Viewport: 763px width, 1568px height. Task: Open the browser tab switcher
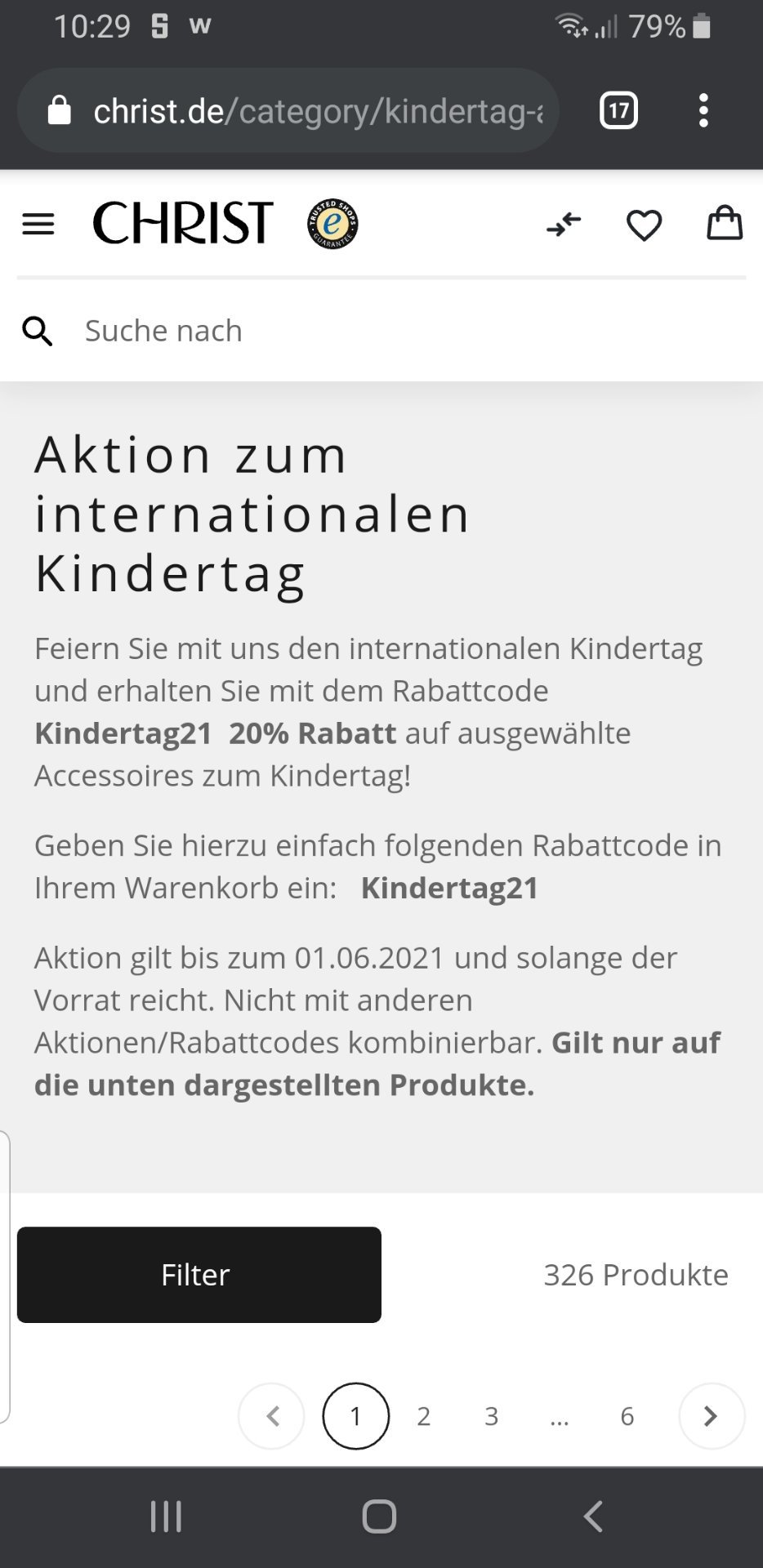618,110
